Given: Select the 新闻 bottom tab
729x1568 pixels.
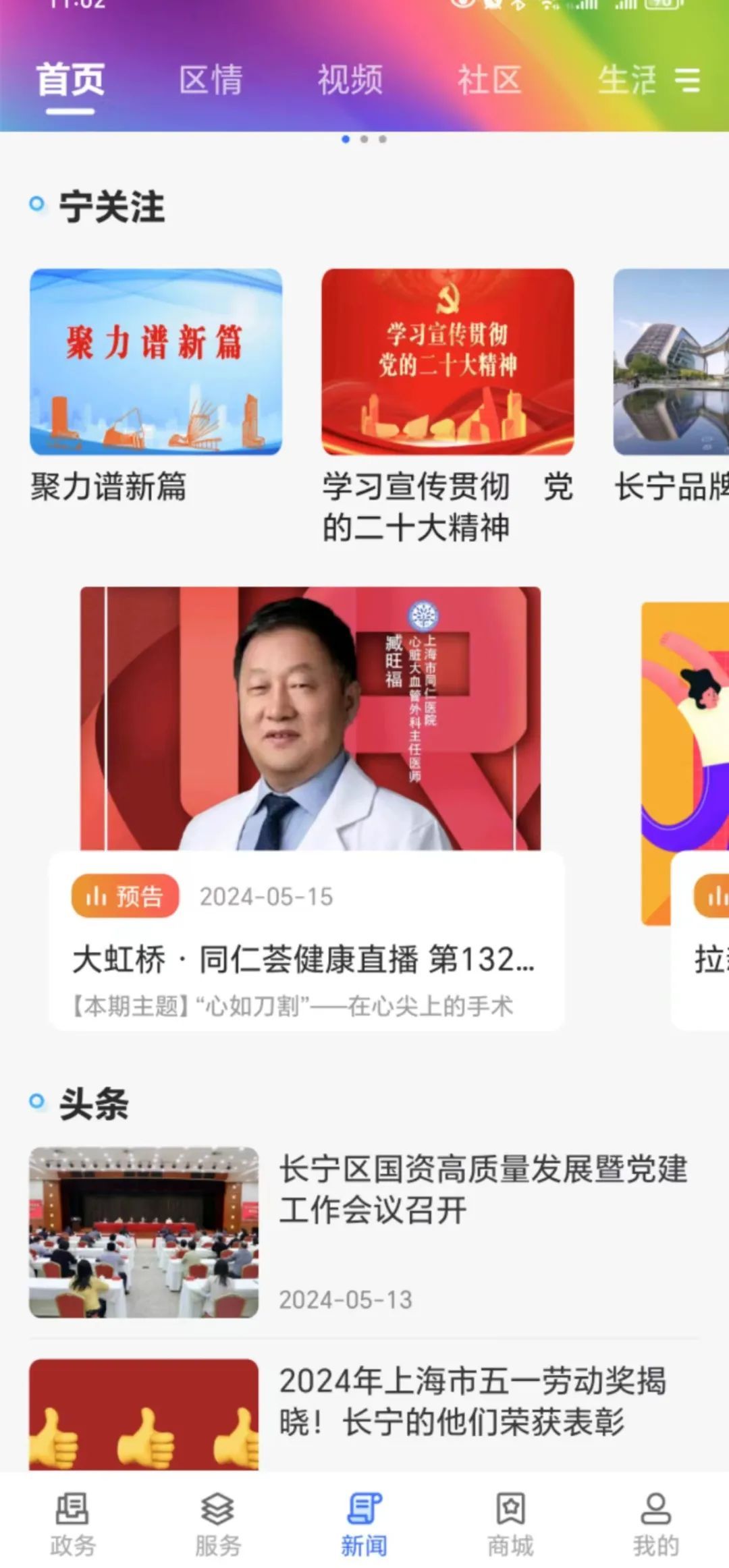Looking at the screenshot, I should coord(364,1523).
